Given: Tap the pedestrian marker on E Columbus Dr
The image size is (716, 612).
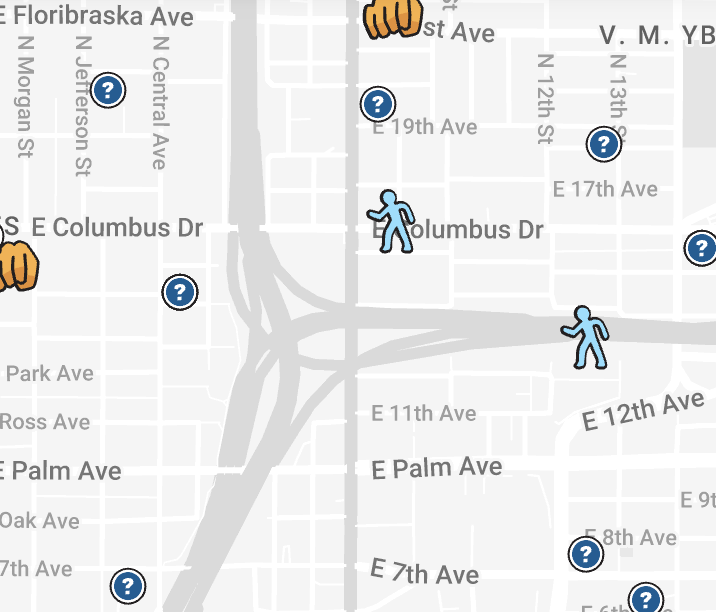Looking at the screenshot, I should (x=391, y=221).
